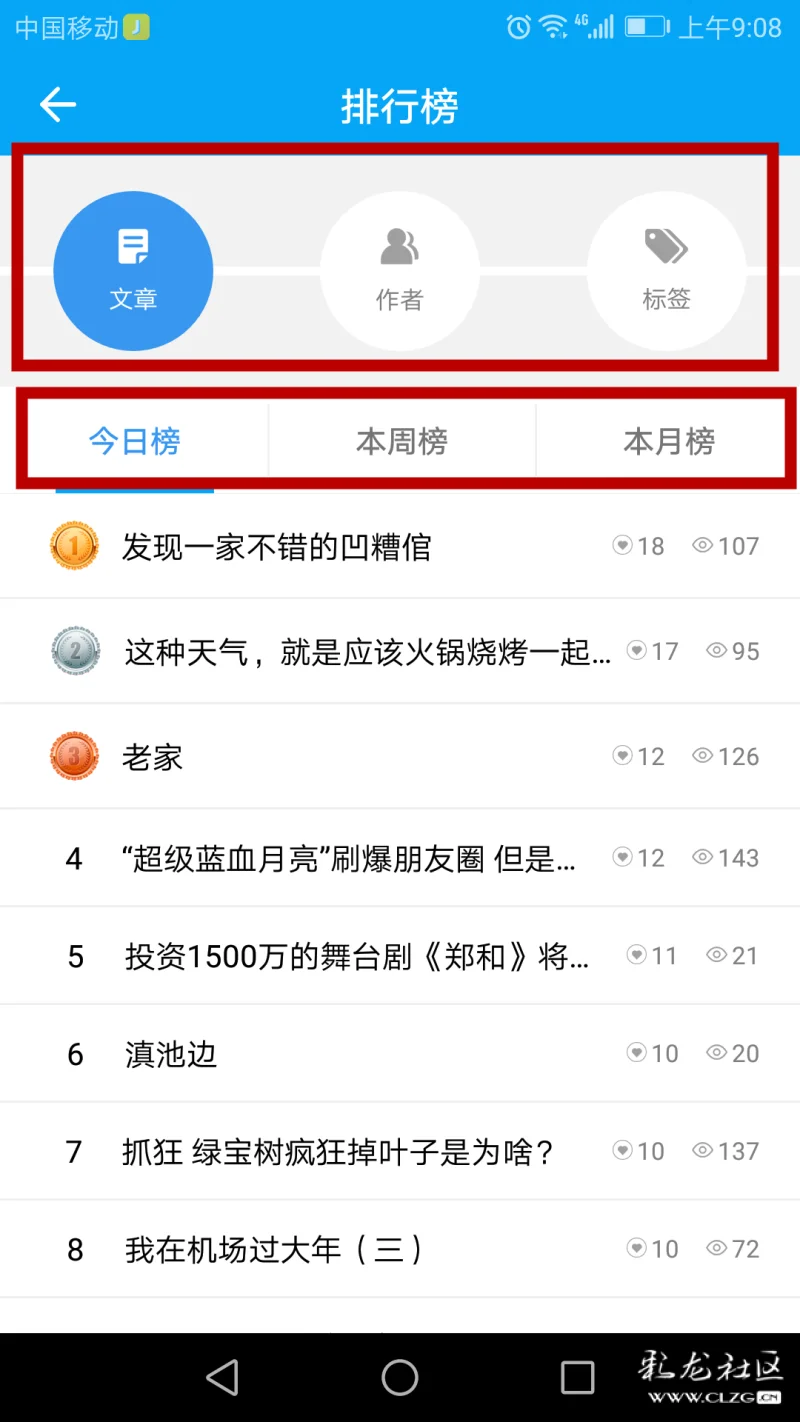800x1422 pixels.
Task: Tap the system home button
Action: coord(400,1378)
